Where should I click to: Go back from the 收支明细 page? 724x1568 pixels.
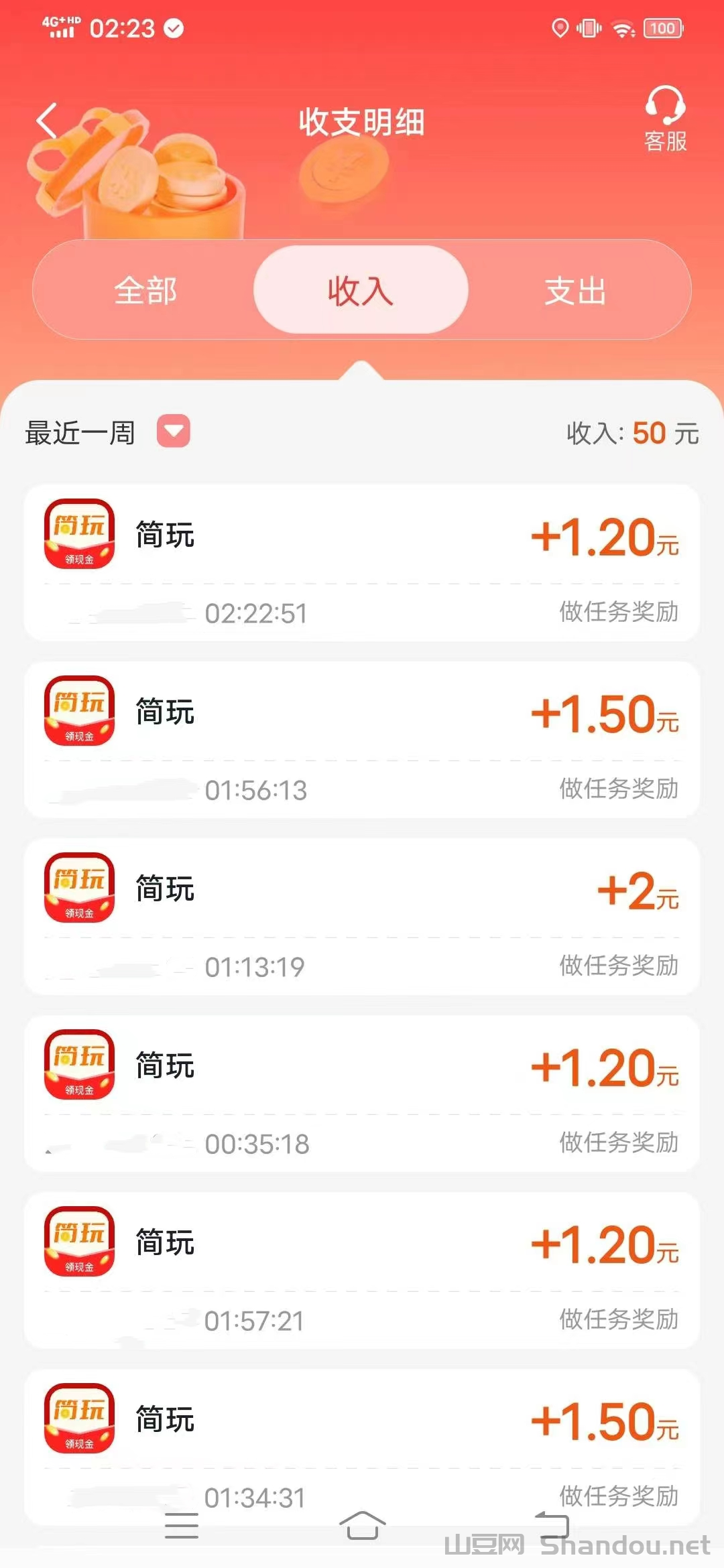(47, 121)
